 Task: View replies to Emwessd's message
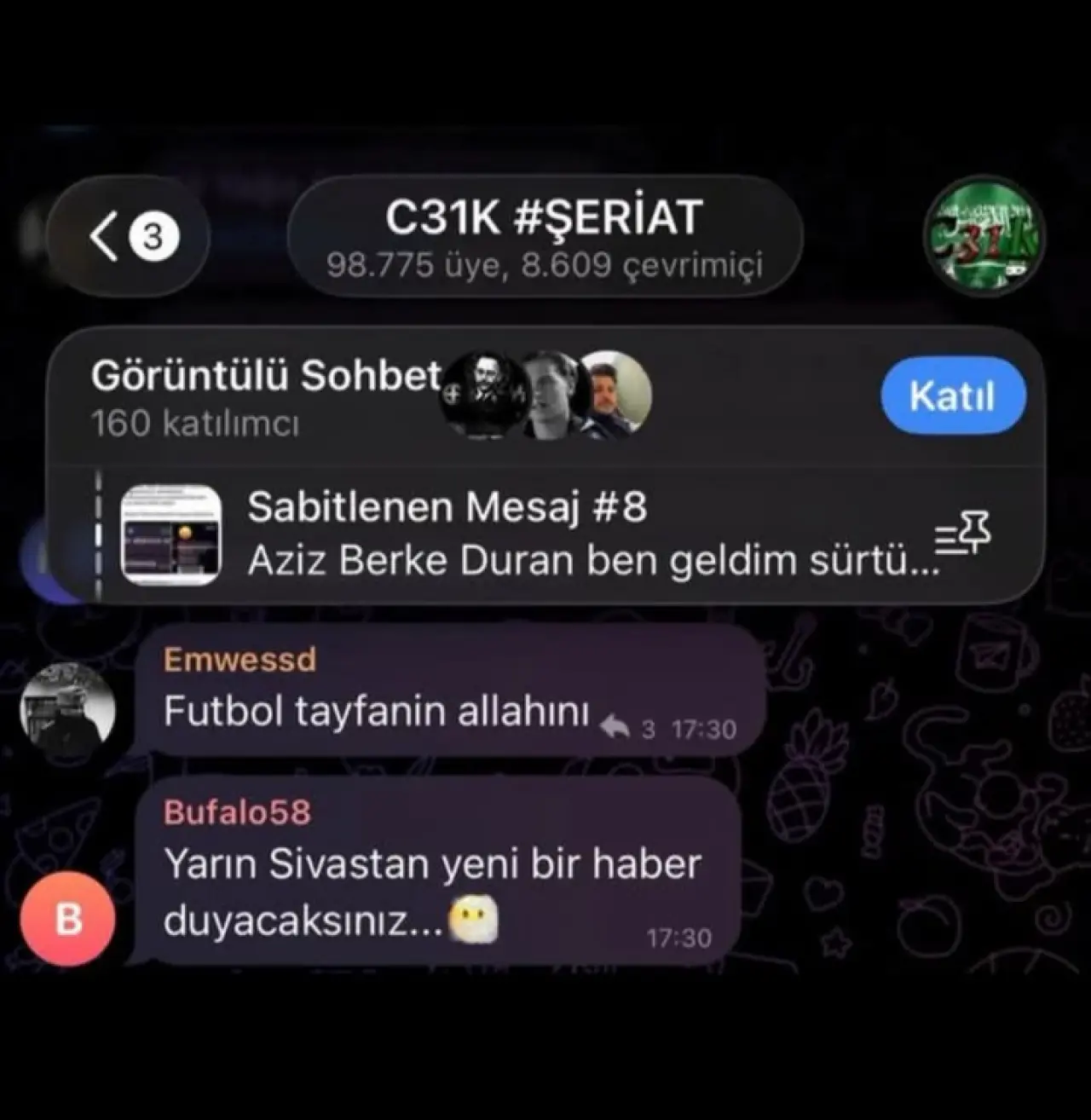626,728
